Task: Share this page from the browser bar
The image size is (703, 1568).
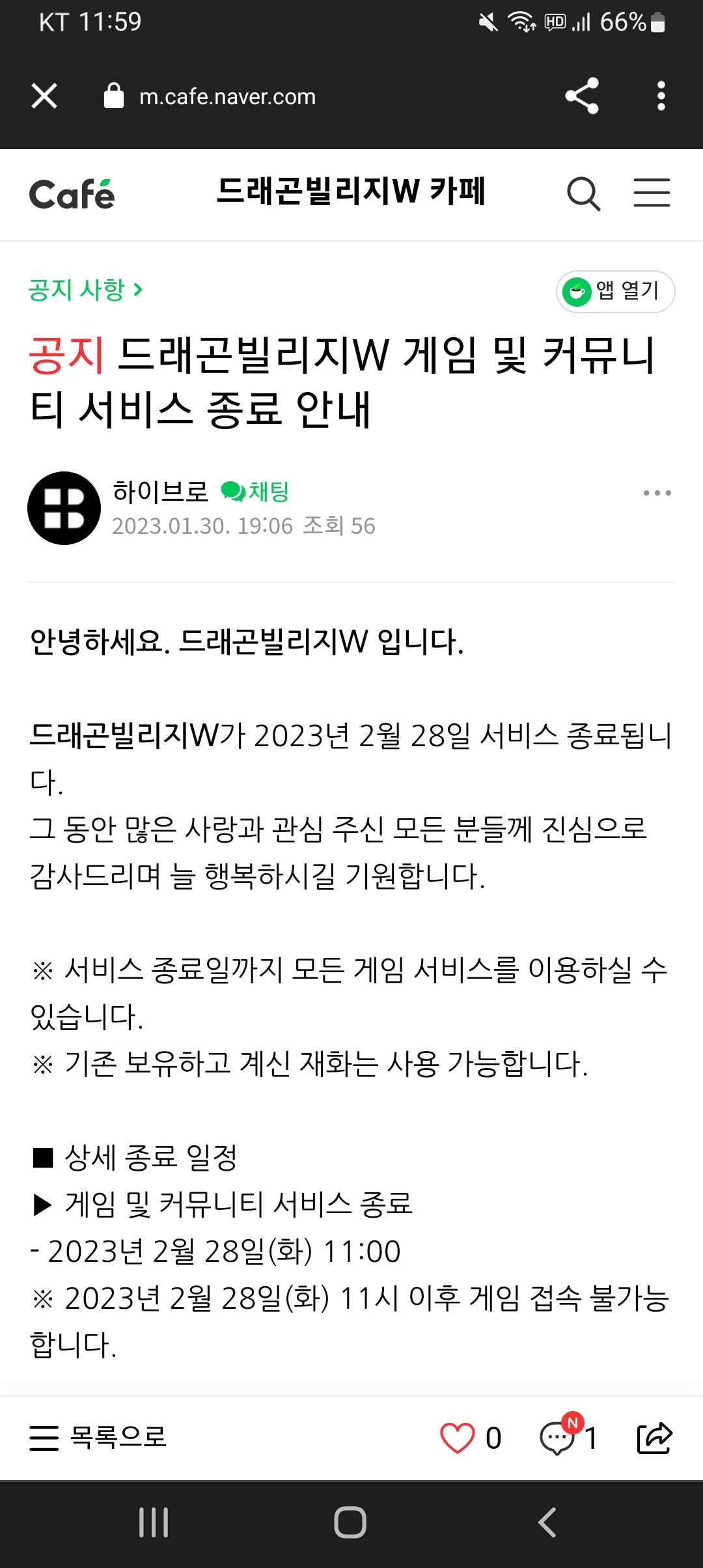Action: tap(581, 96)
